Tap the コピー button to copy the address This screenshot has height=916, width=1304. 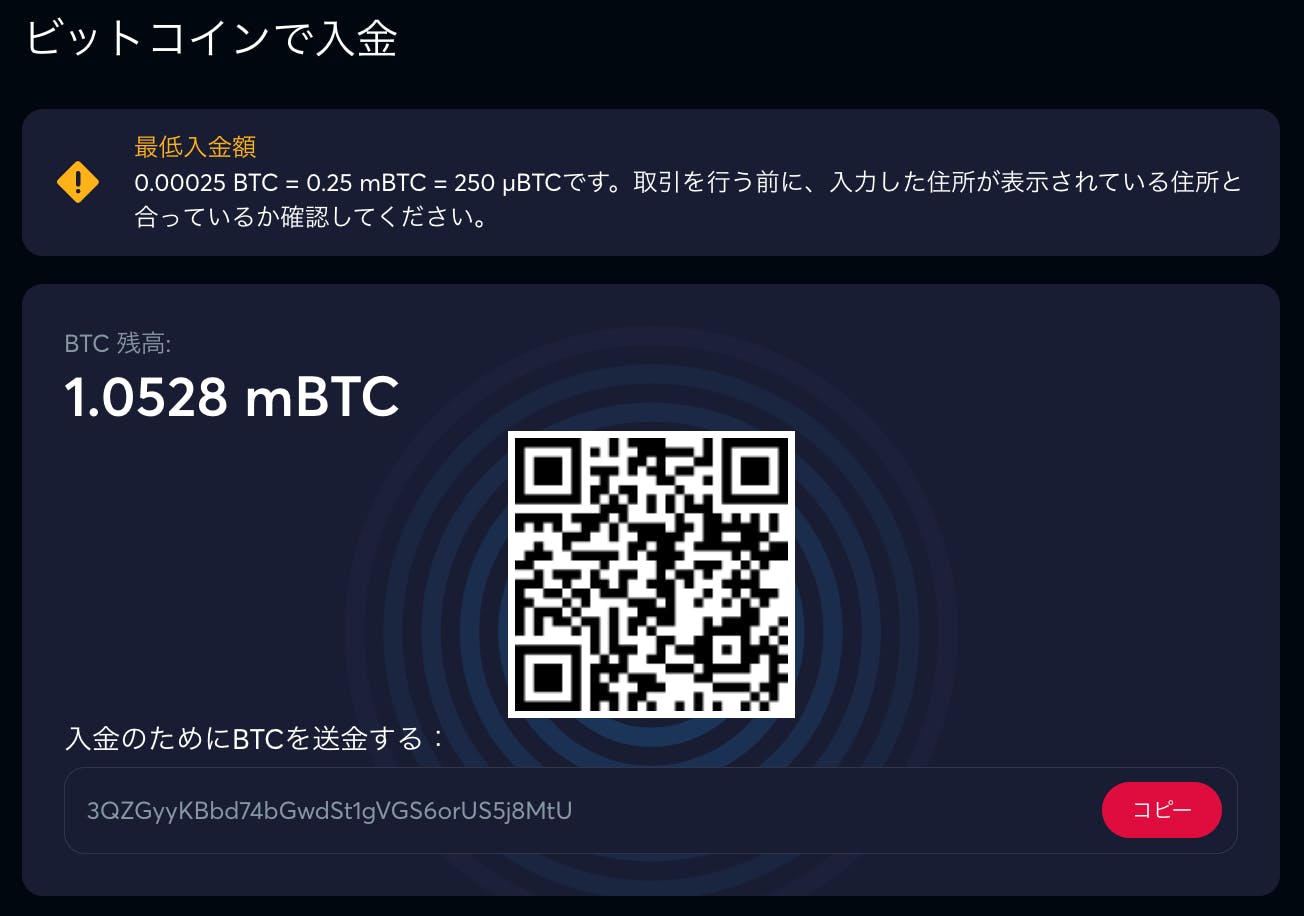[x=1161, y=810]
